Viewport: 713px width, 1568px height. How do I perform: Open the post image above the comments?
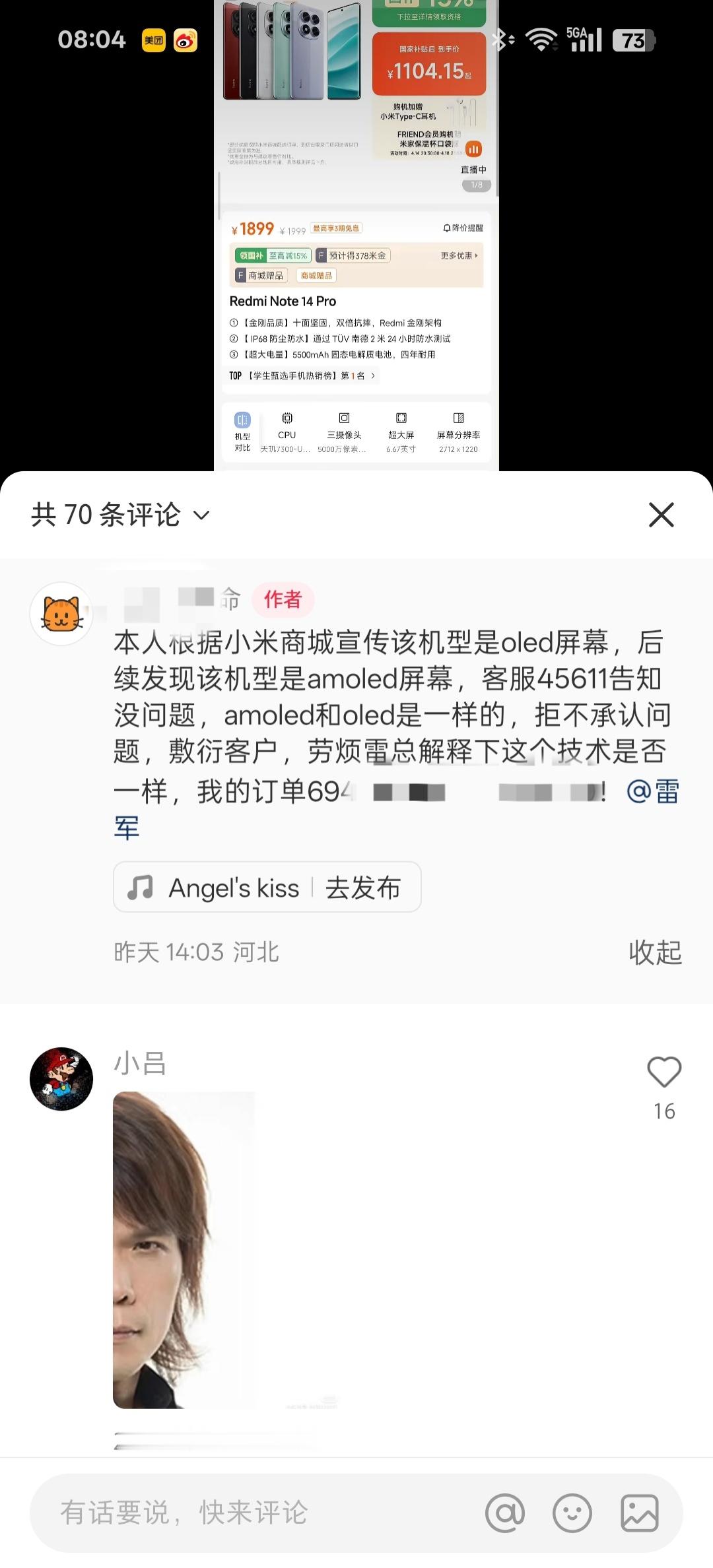coord(356,264)
